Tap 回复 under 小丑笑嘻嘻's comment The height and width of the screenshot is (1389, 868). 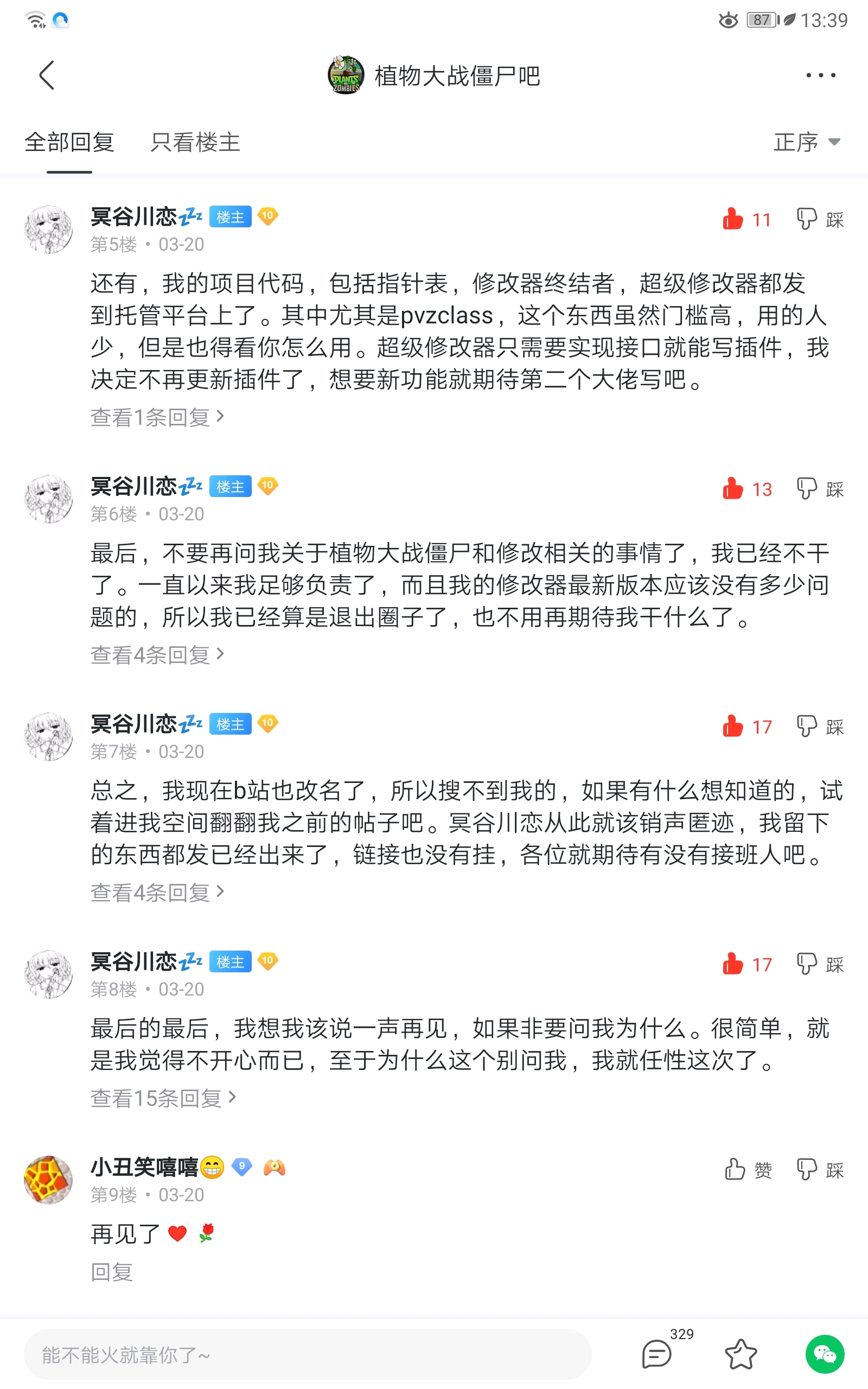pos(112,1272)
